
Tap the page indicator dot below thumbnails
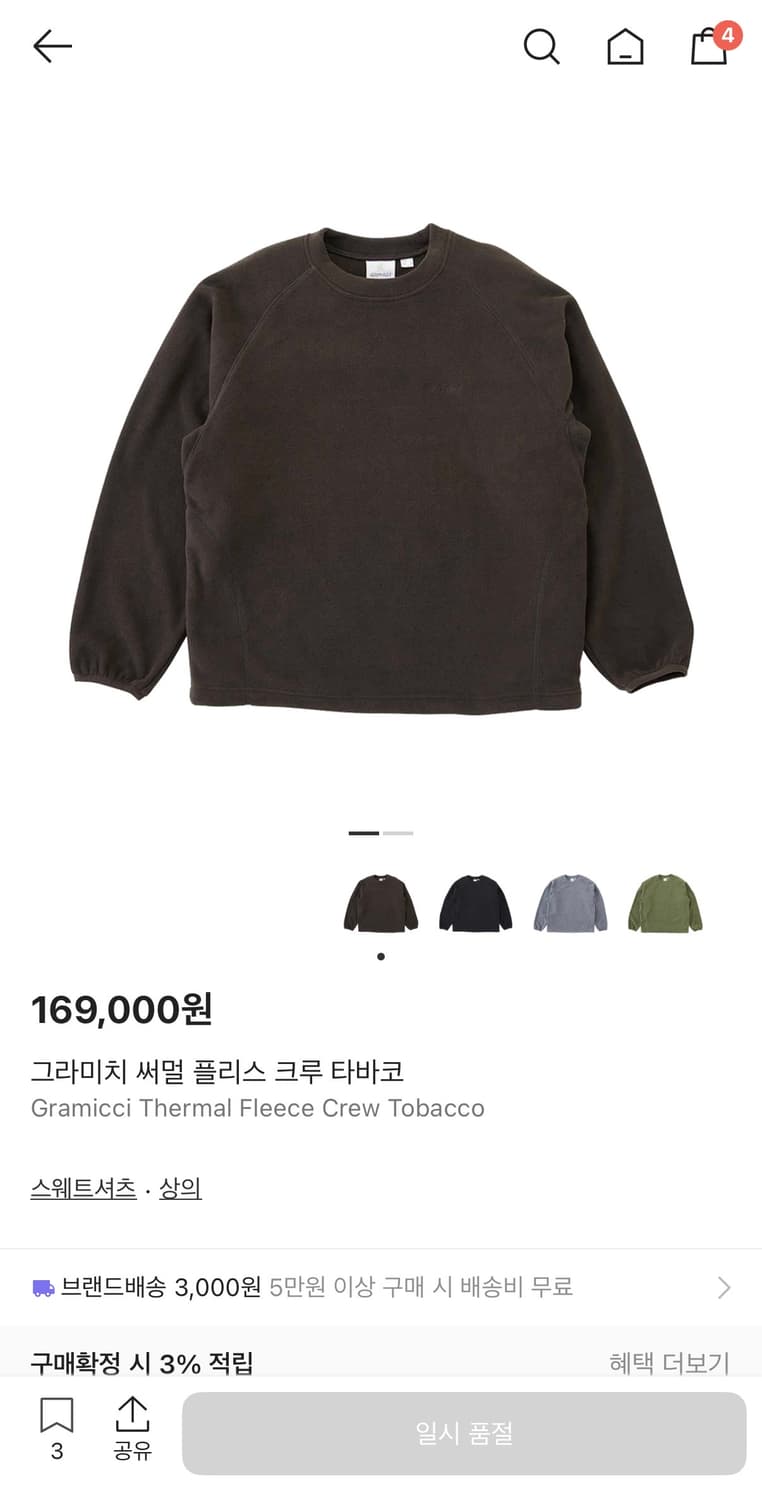381,956
